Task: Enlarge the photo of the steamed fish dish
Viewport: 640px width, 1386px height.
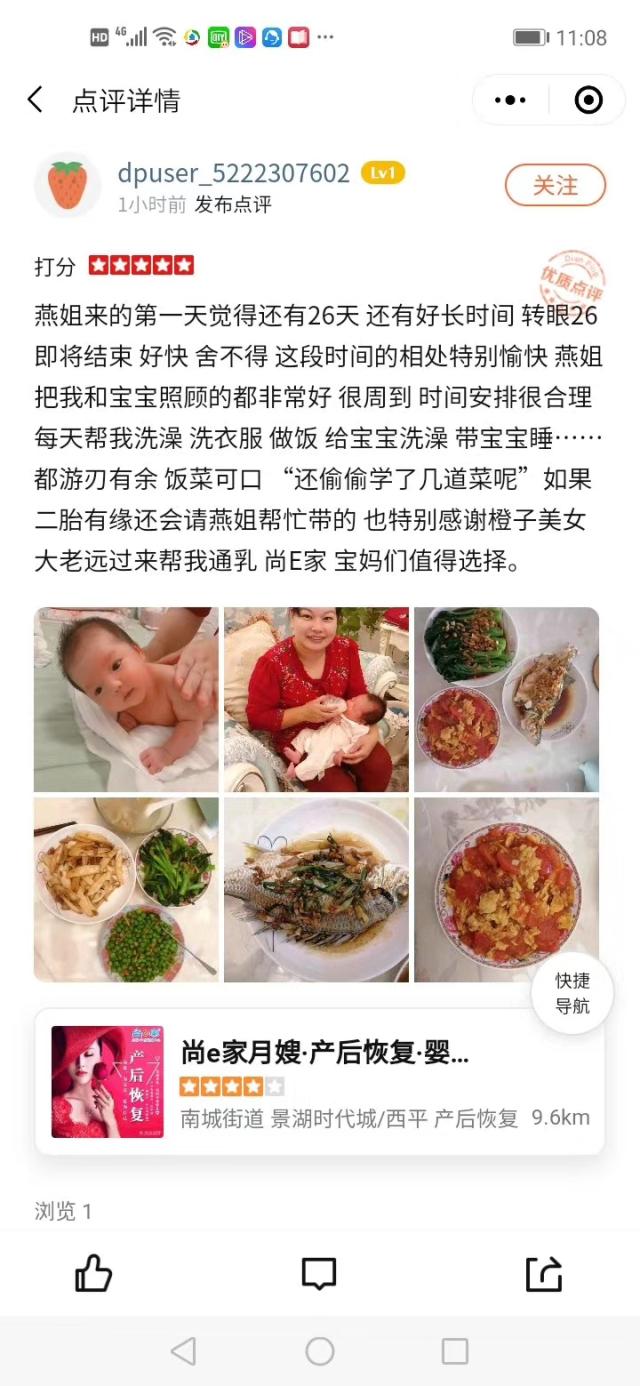Action: click(x=316, y=889)
